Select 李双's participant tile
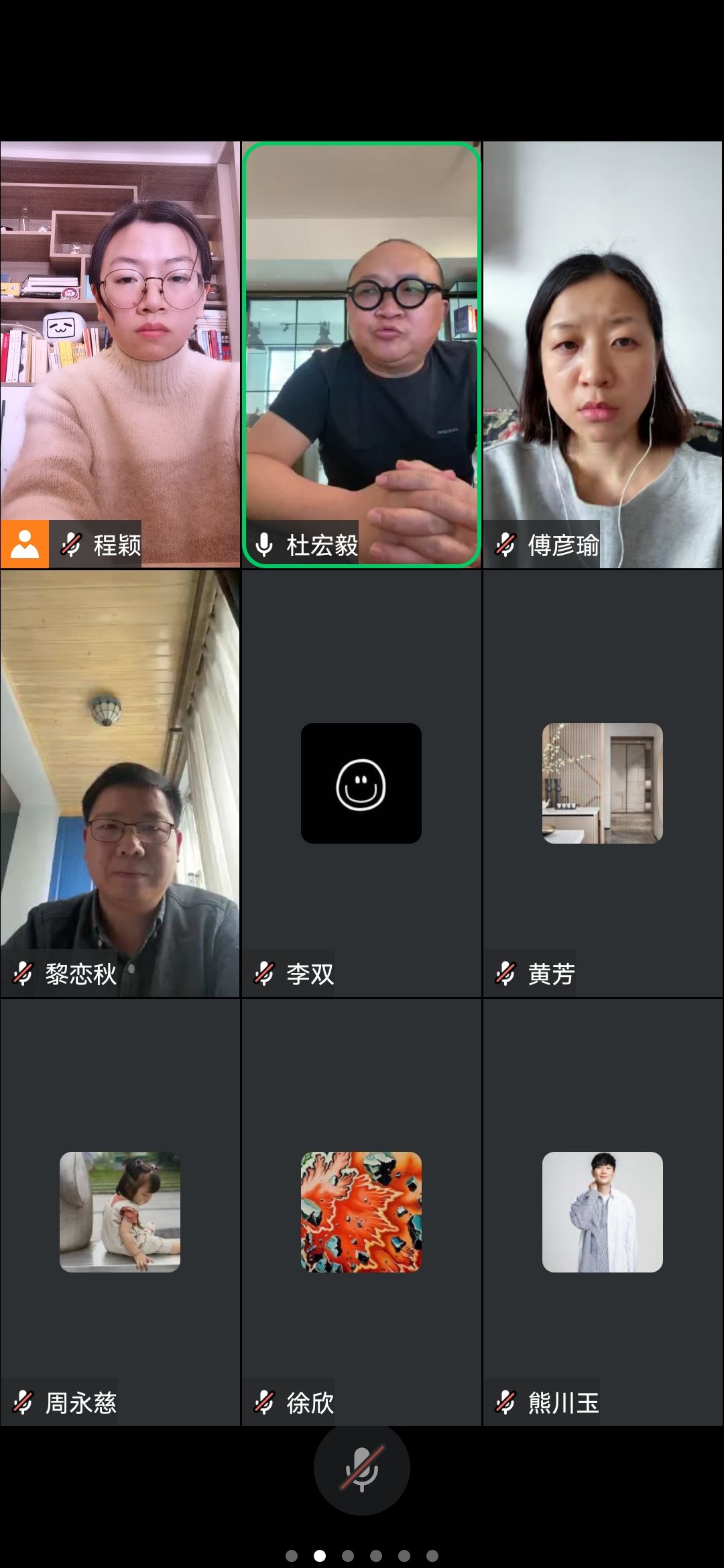 point(361,784)
